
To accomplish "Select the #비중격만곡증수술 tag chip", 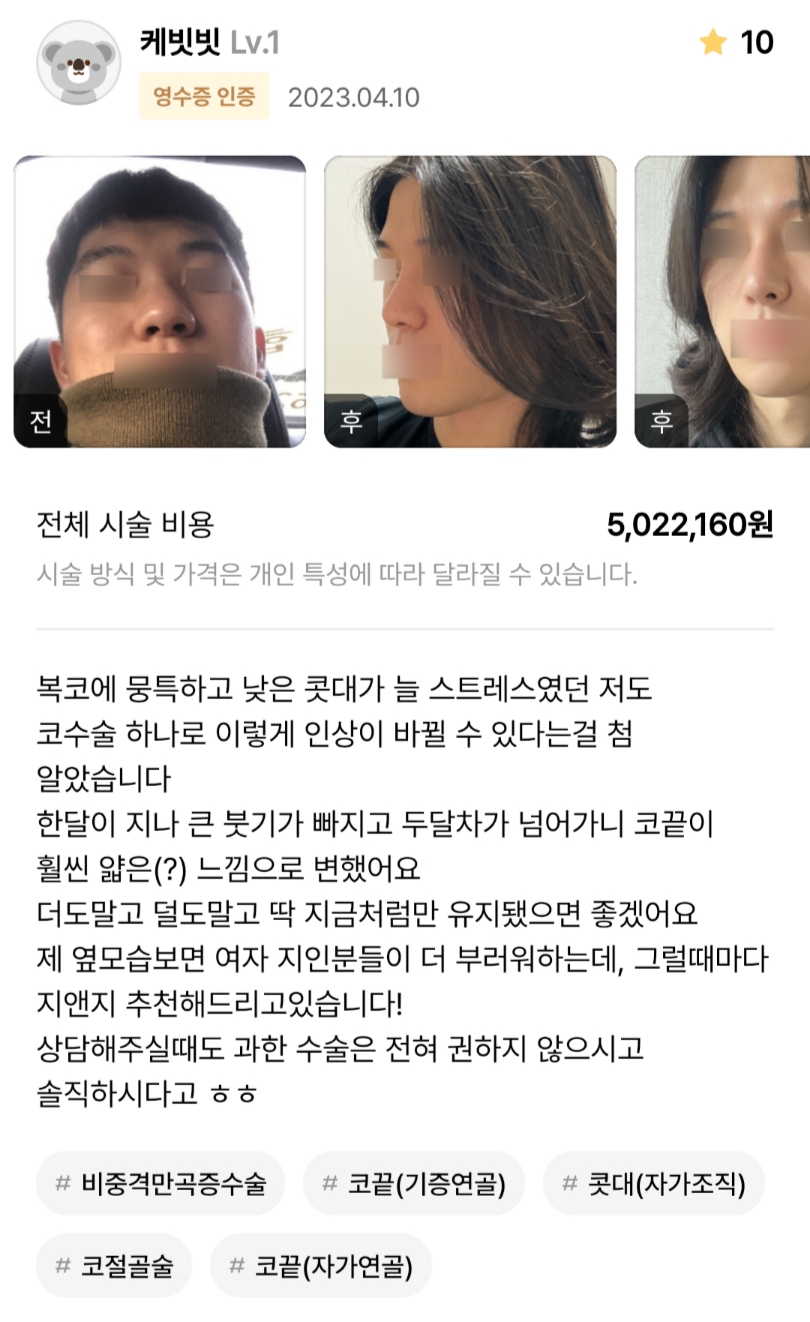I will click(161, 1184).
